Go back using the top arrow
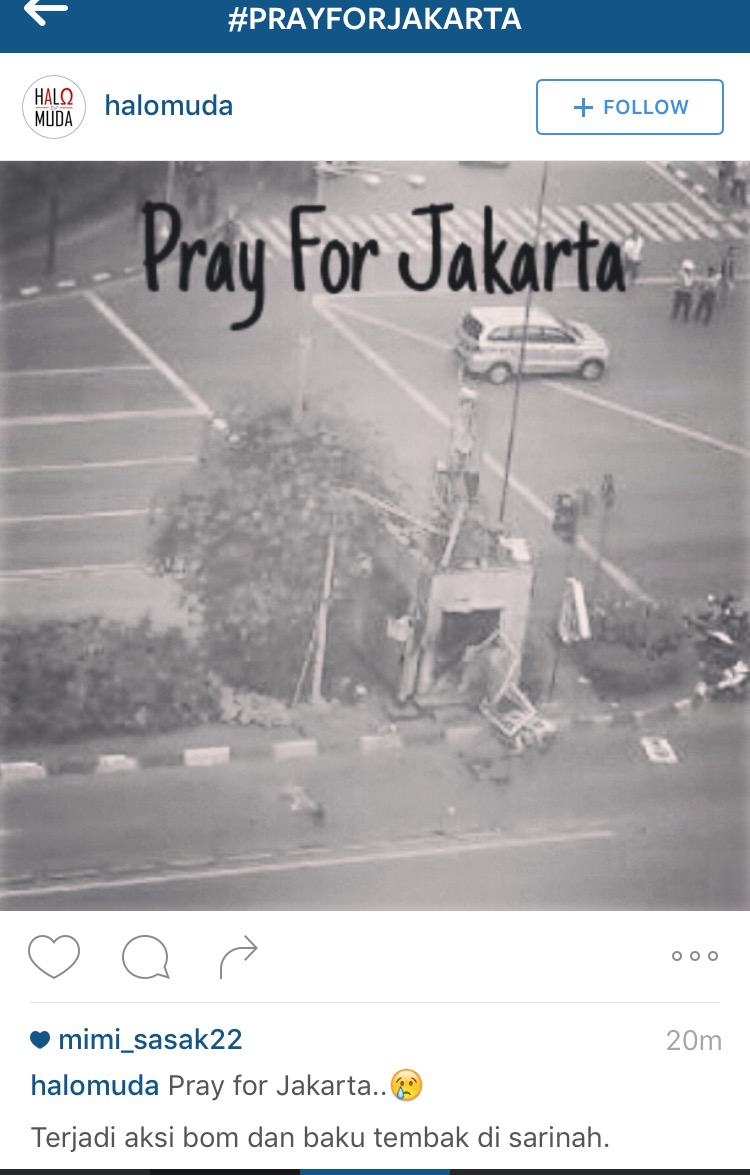This screenshot has height=1175, width=750. point(45,14)
